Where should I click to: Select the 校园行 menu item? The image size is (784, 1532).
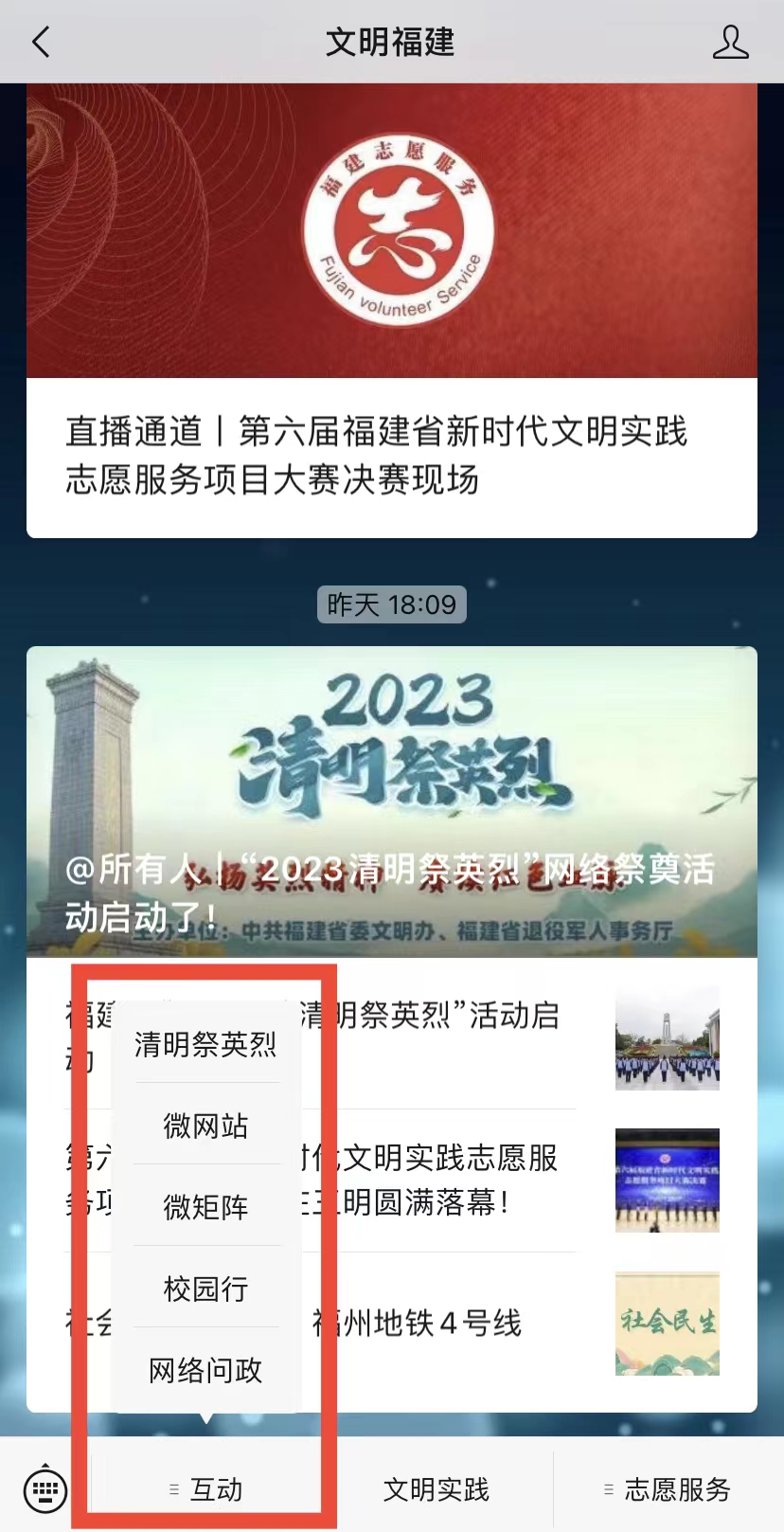tap(205, 1289)
